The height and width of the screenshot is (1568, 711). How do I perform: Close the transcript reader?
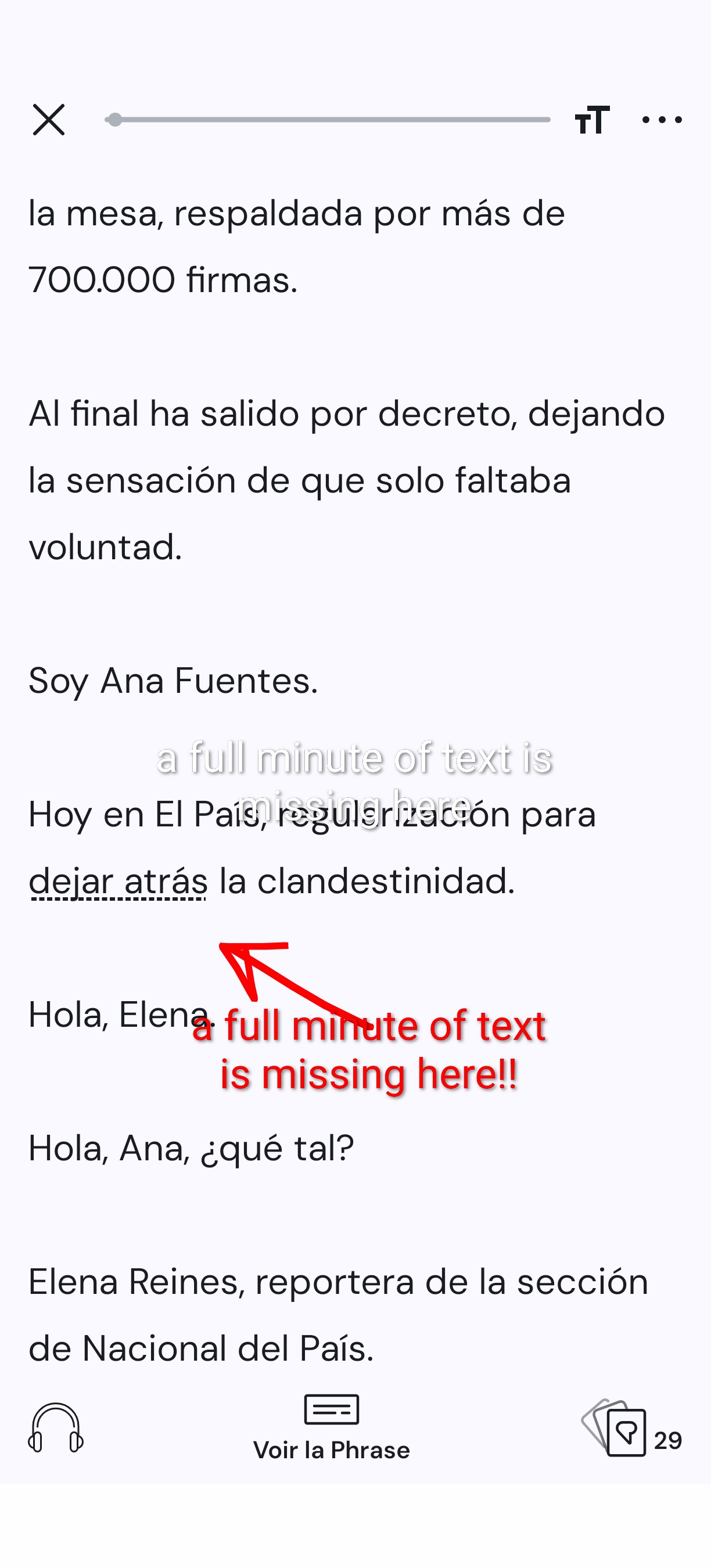coord(49,119)
